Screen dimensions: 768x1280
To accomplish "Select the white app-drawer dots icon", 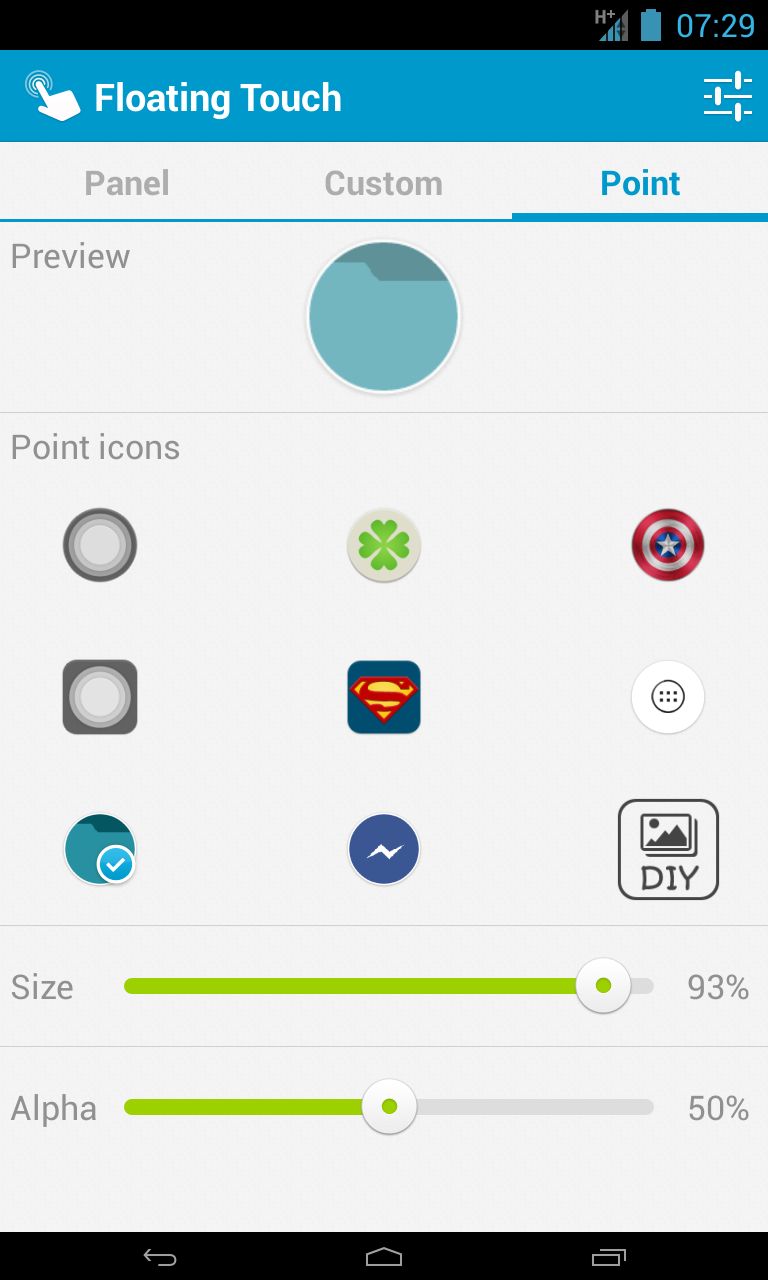I will 668,697.
